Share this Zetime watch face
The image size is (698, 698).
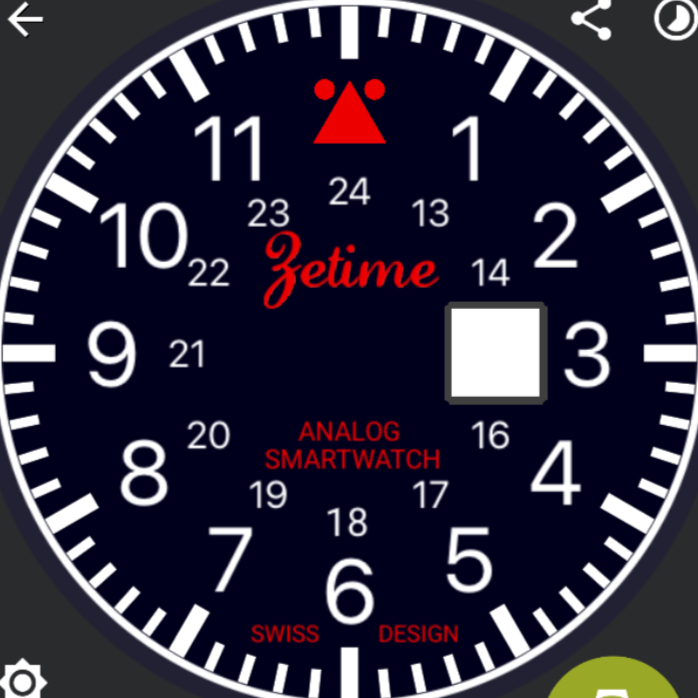point(591,19)
